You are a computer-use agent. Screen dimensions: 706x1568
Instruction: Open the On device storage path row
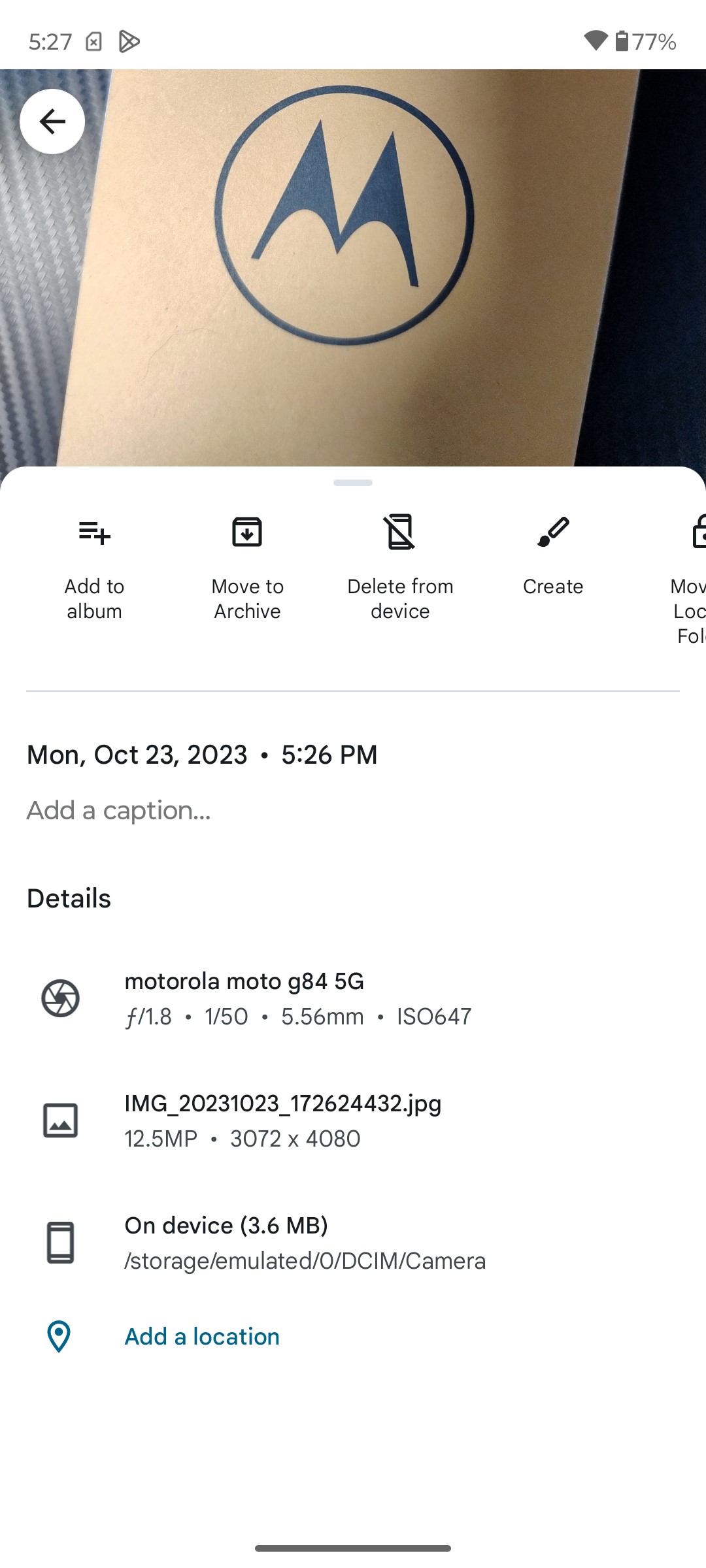point(353,1243)
